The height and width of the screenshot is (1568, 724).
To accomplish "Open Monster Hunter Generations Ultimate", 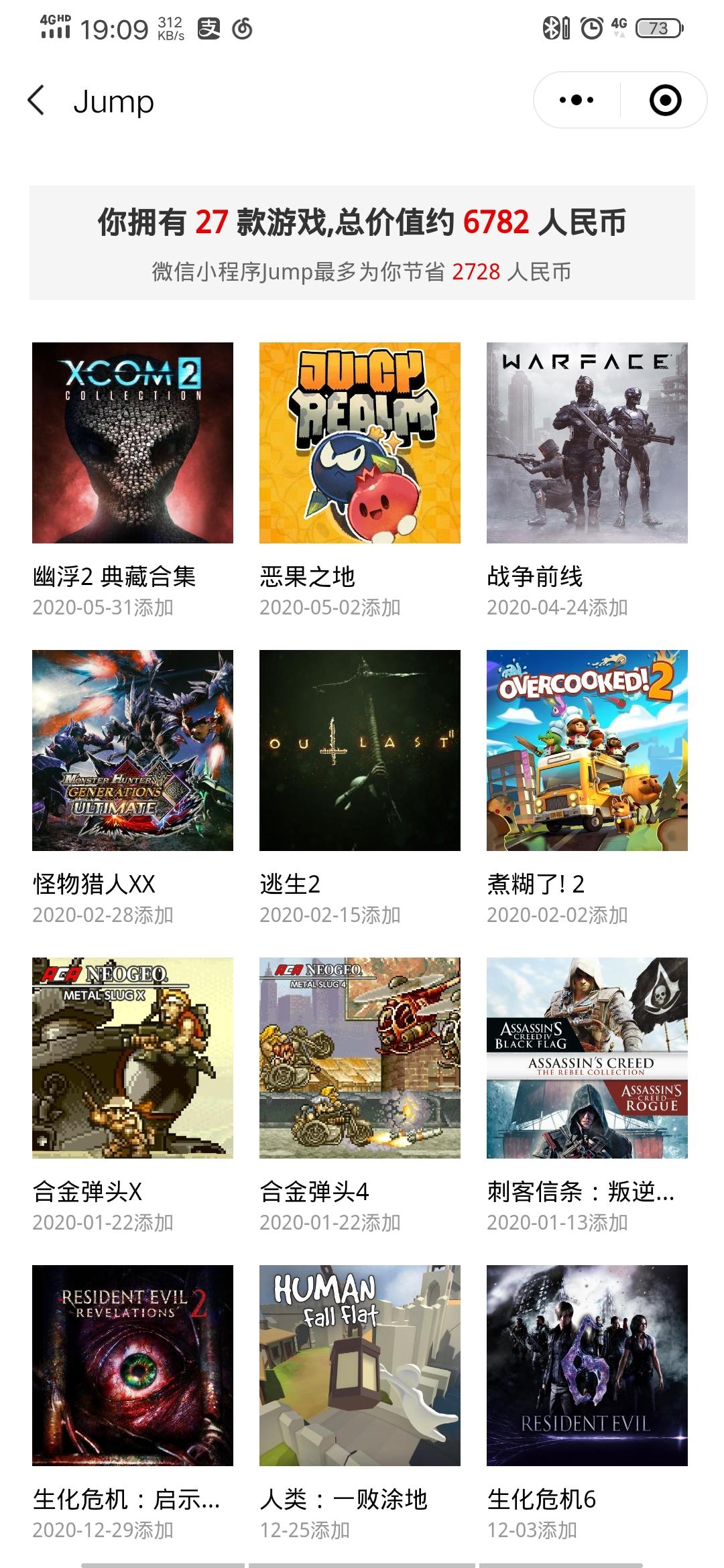I will click(133, 750).
